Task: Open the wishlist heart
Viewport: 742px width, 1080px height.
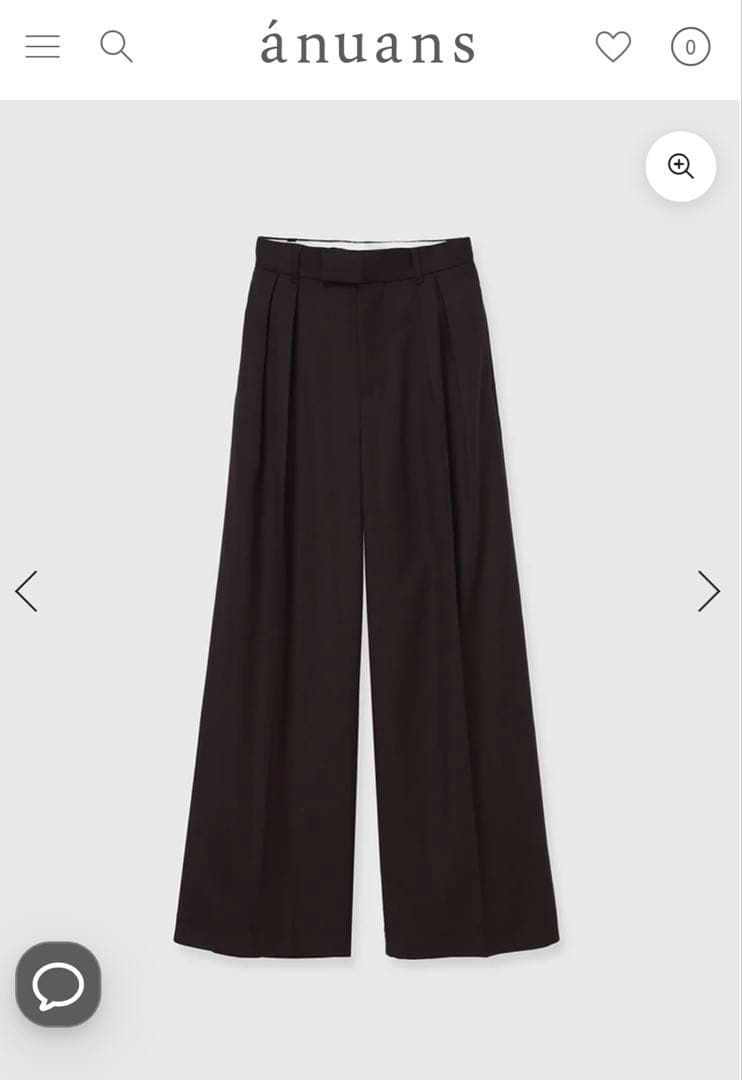Action: pyautogui.click(x=613, y=46)
